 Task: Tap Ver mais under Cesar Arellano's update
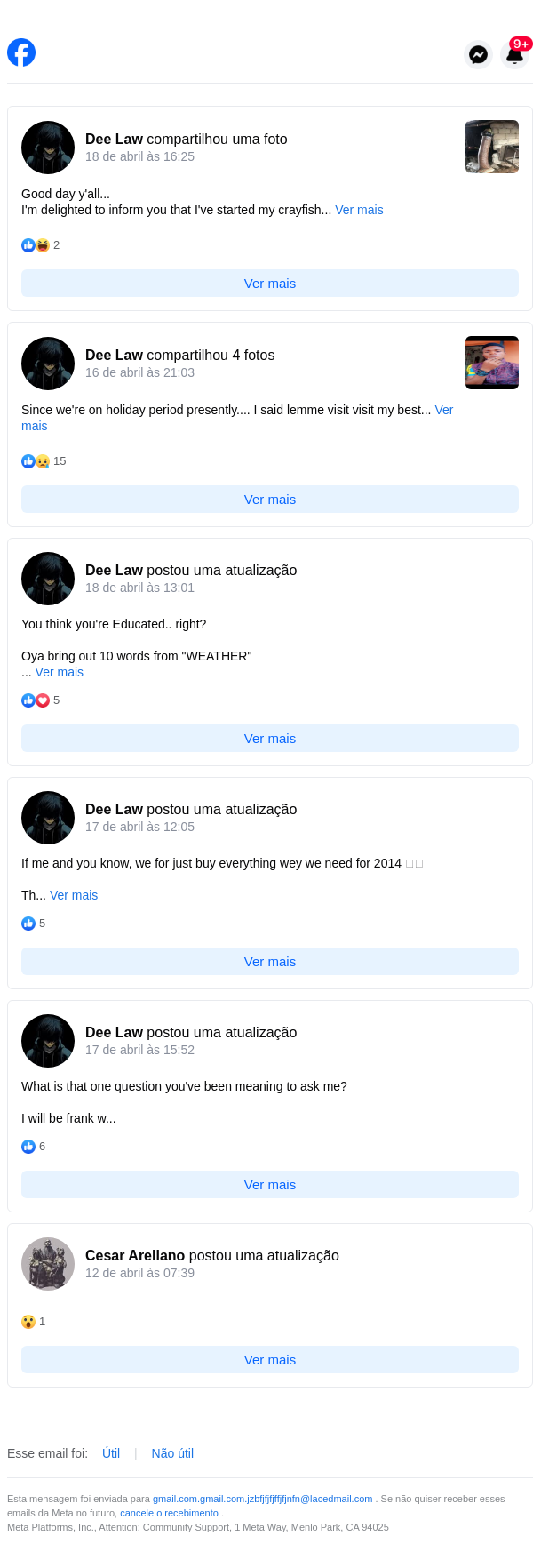point(270,1360)
